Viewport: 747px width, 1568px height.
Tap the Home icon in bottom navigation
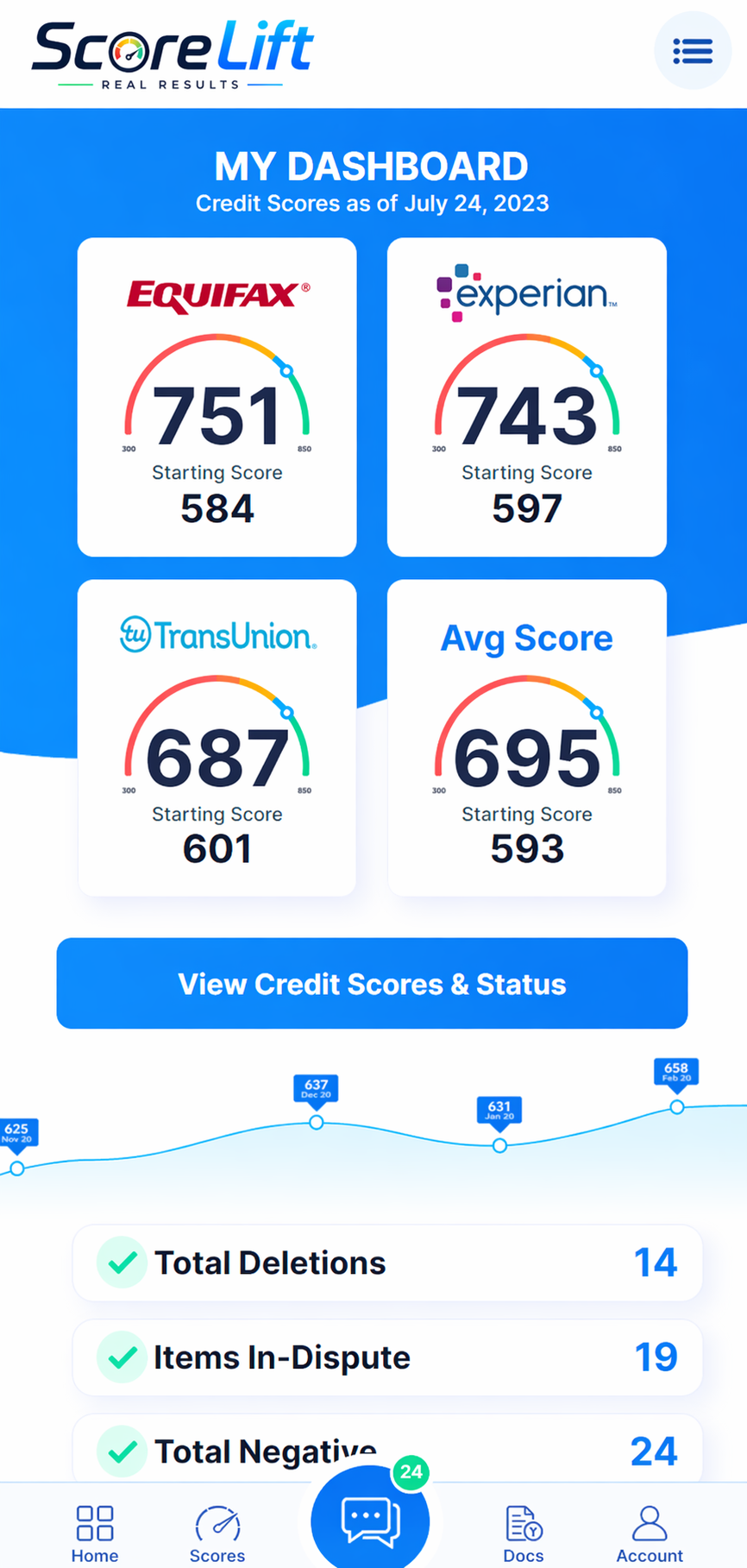coord(95,1527)
